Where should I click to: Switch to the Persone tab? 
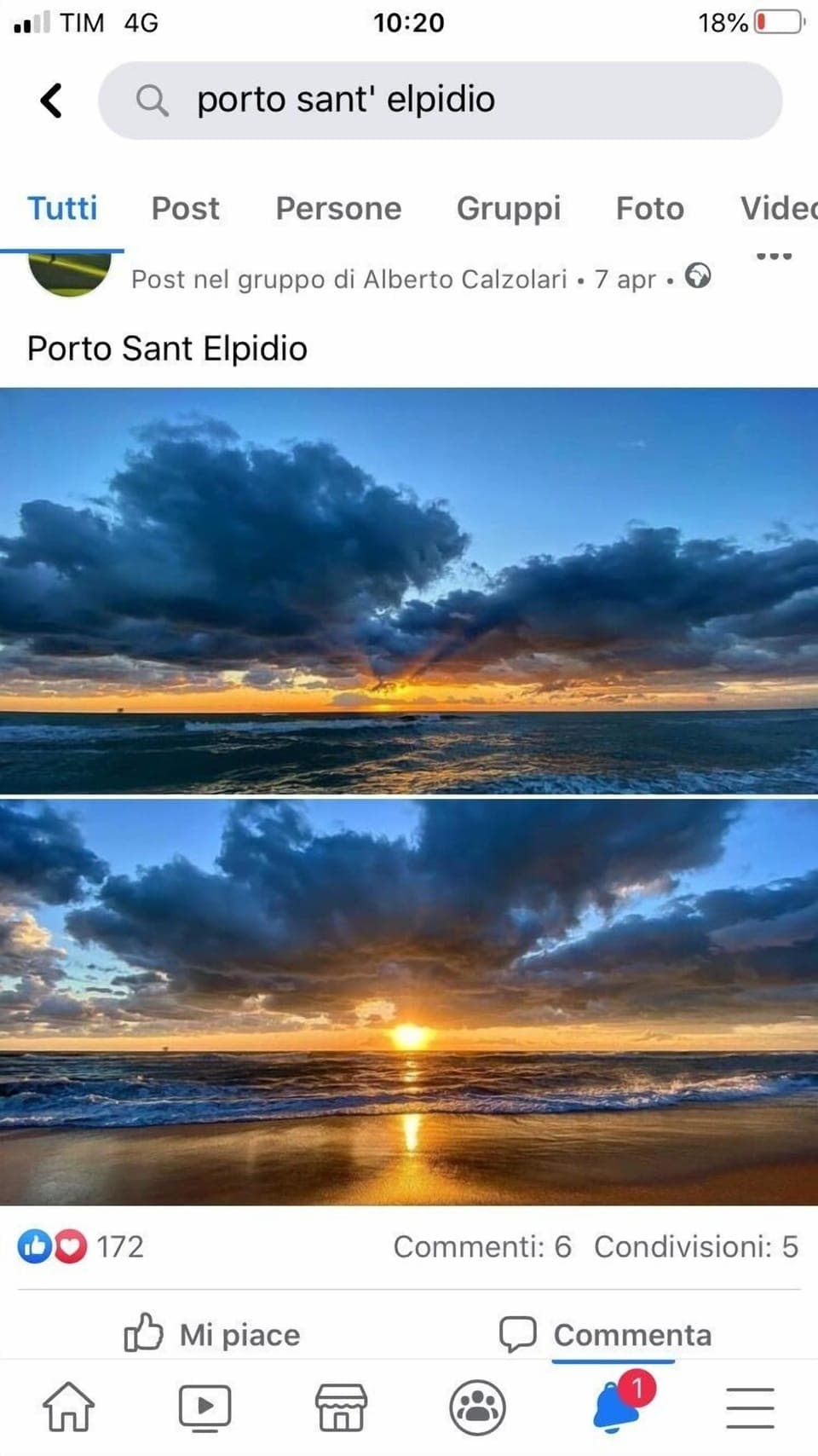point(338,209)
